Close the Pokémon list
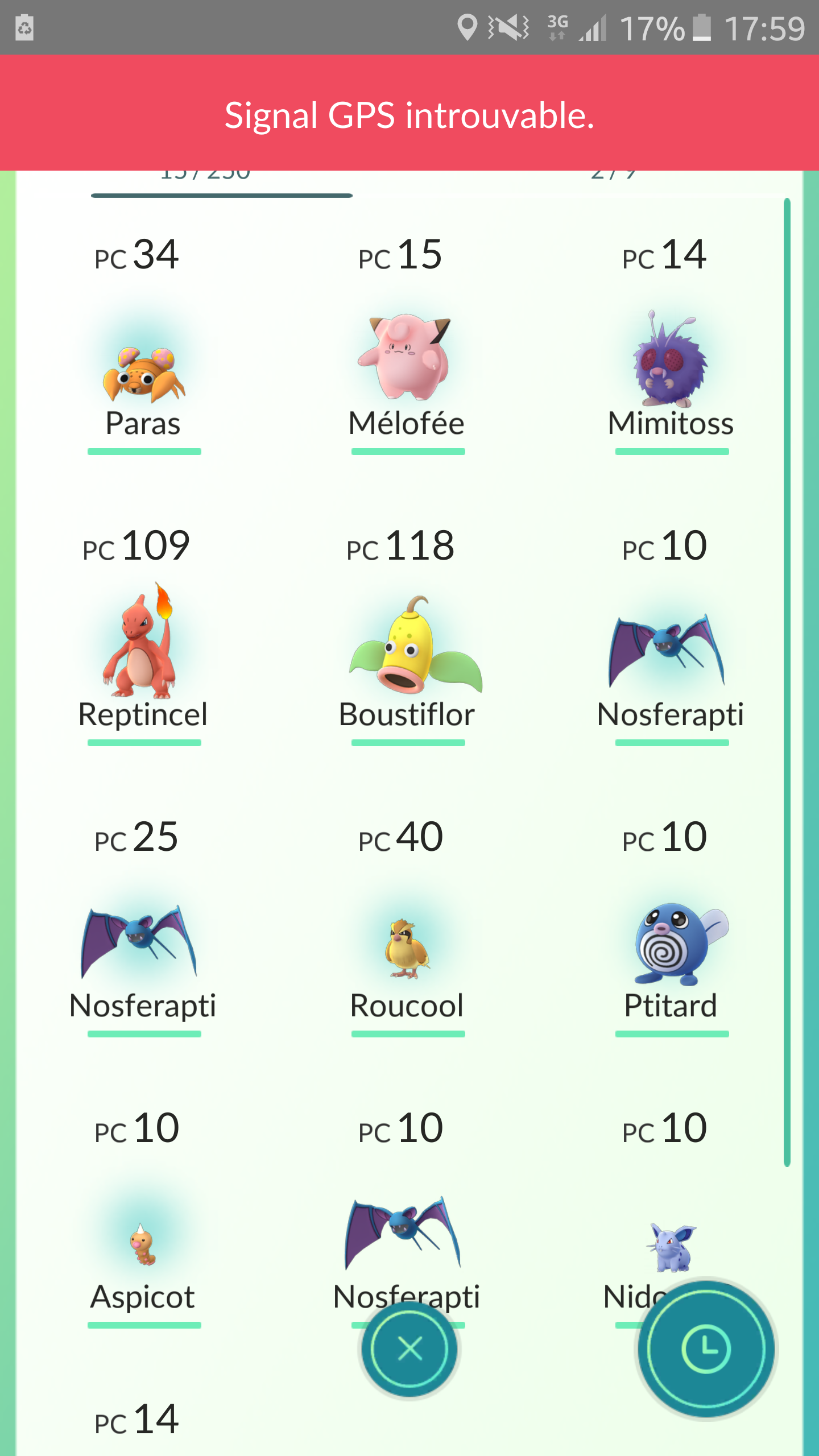This screenshot has width=819, height=1456. (409, 1349)
